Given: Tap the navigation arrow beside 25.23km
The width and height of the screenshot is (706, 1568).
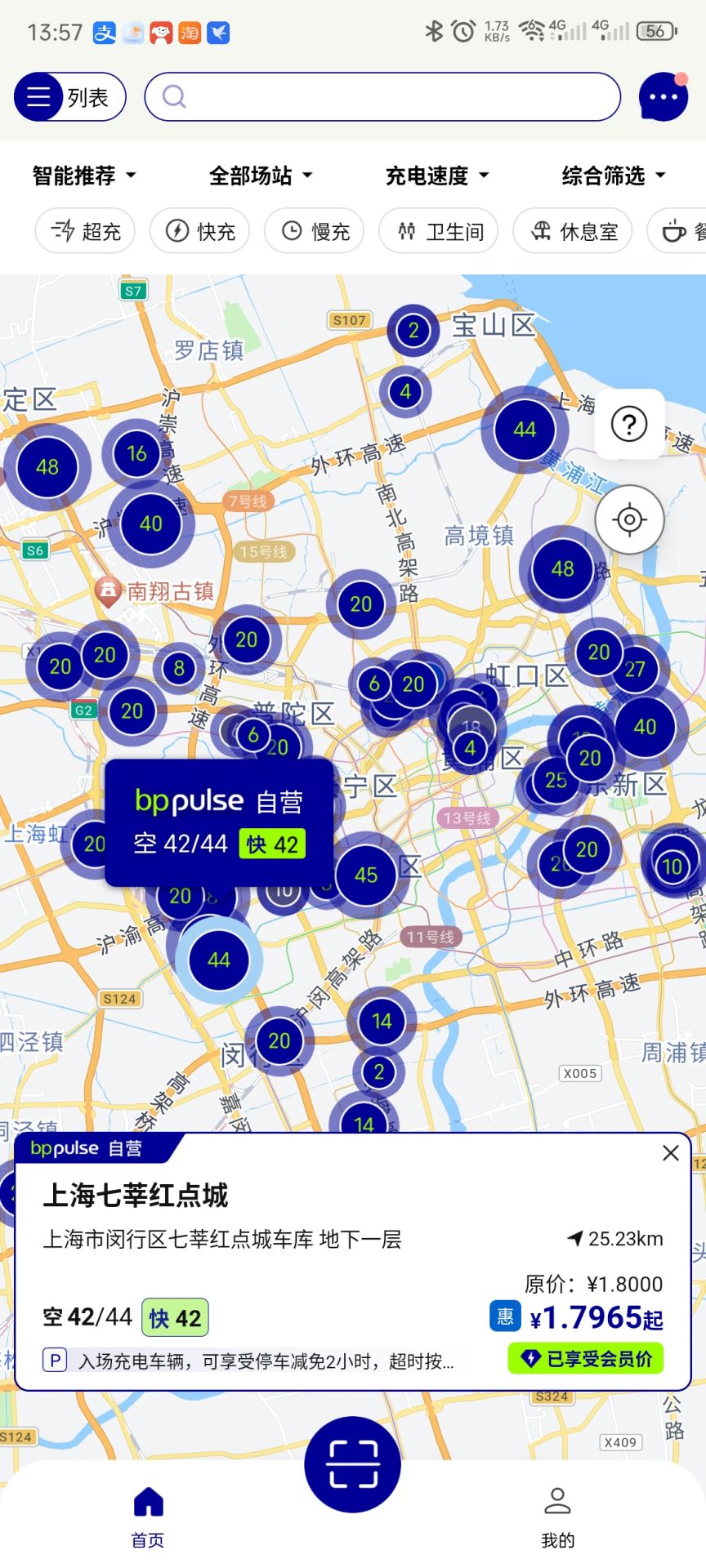Looking at the screenshot, I should click(577, 1239).
